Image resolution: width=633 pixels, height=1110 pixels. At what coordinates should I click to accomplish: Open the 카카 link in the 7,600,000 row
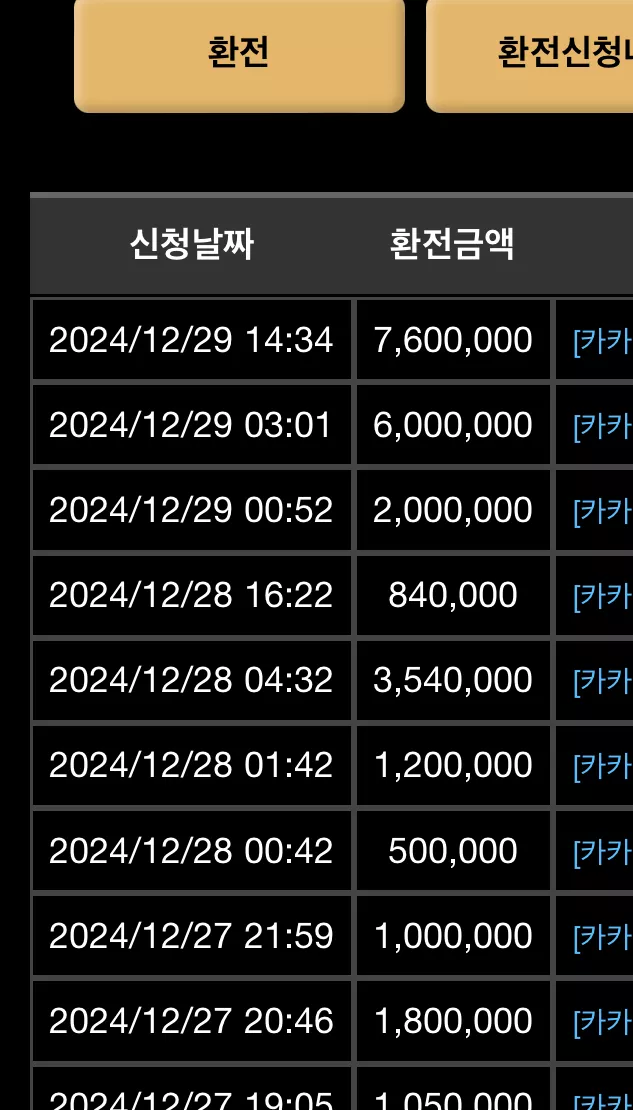click(603, 341)
